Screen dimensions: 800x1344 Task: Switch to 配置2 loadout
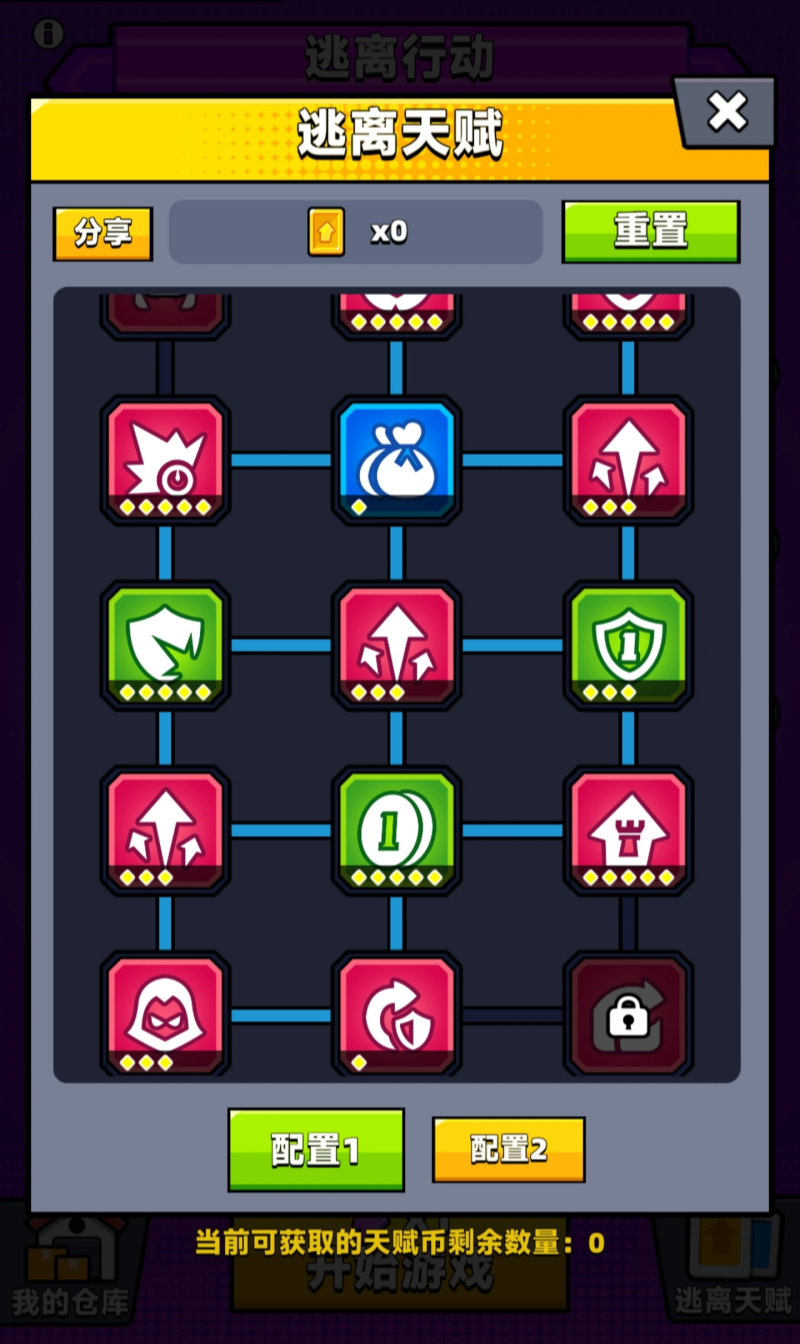coord(508,1149)
